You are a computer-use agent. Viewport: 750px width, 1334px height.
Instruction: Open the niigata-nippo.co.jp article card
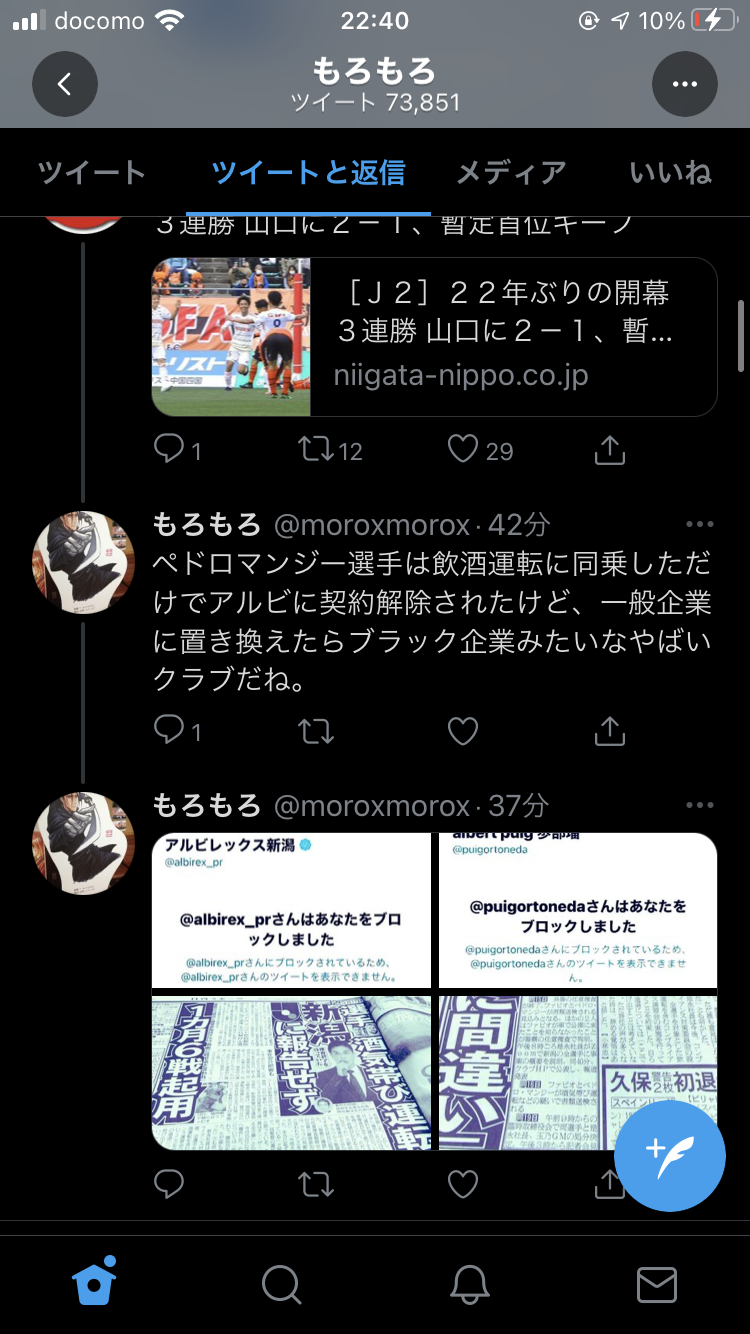tap(434, 337)
